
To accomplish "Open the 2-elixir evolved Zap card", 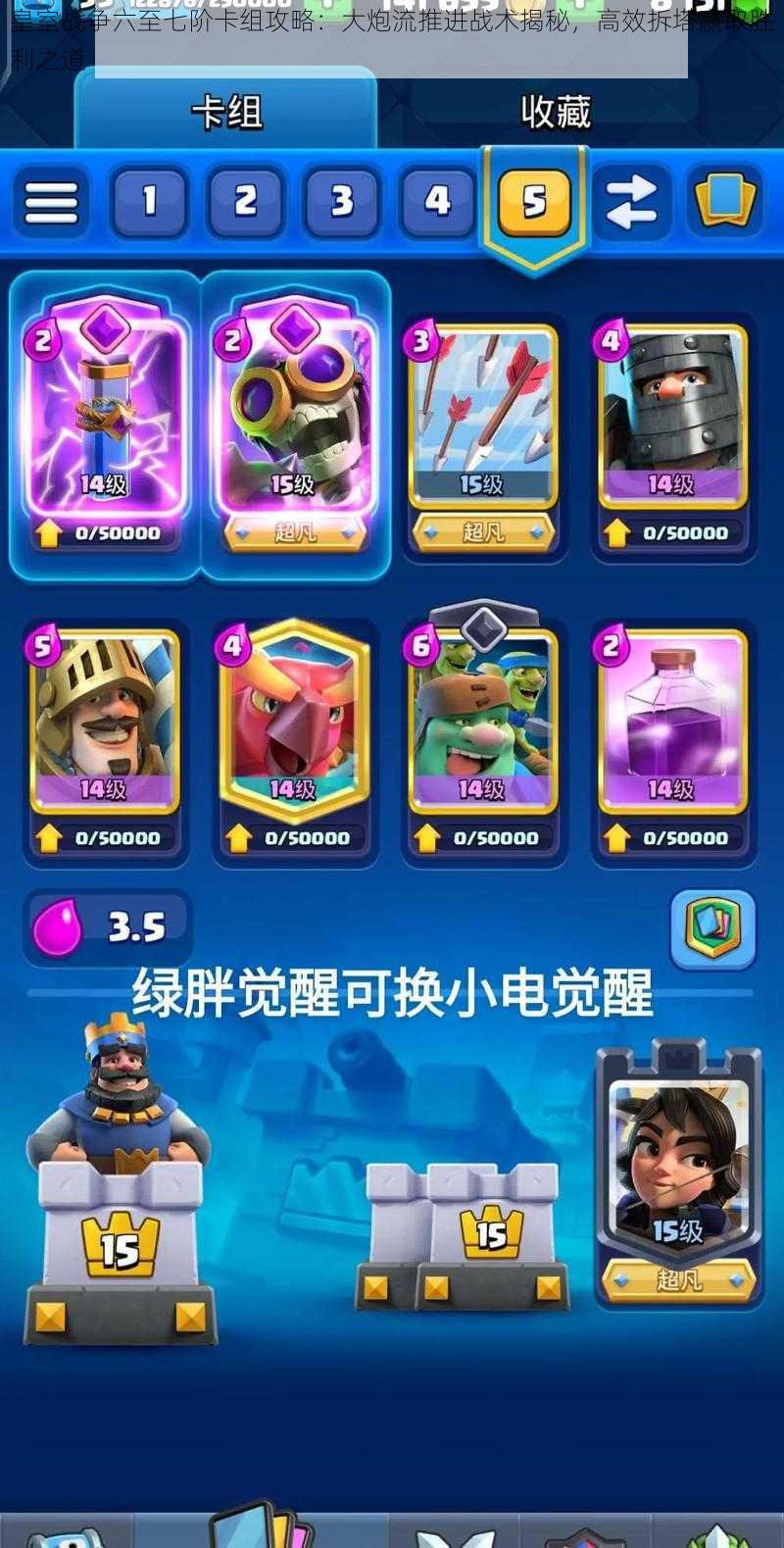I will point(104,412).
